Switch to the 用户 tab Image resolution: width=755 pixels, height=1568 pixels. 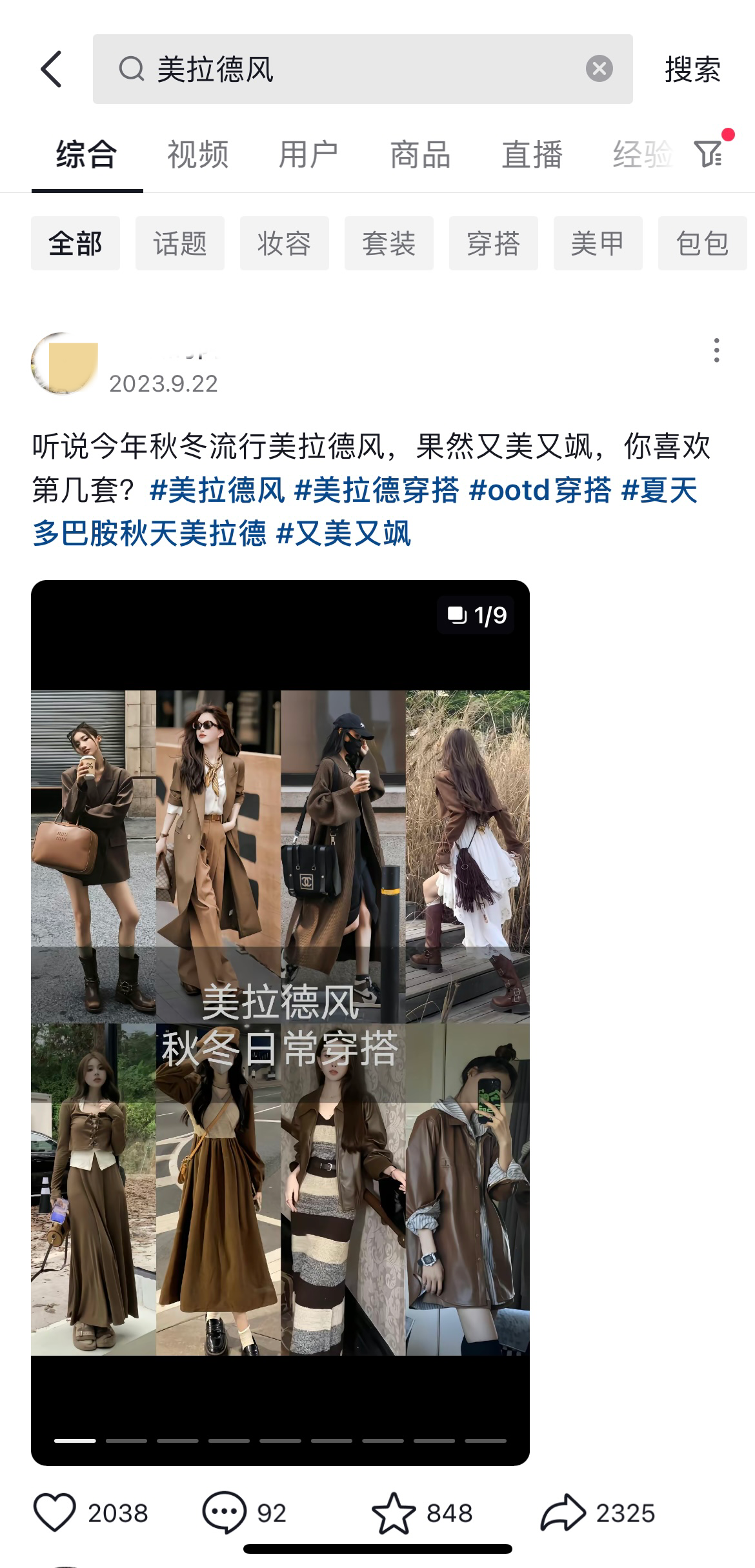coord(308,155)
